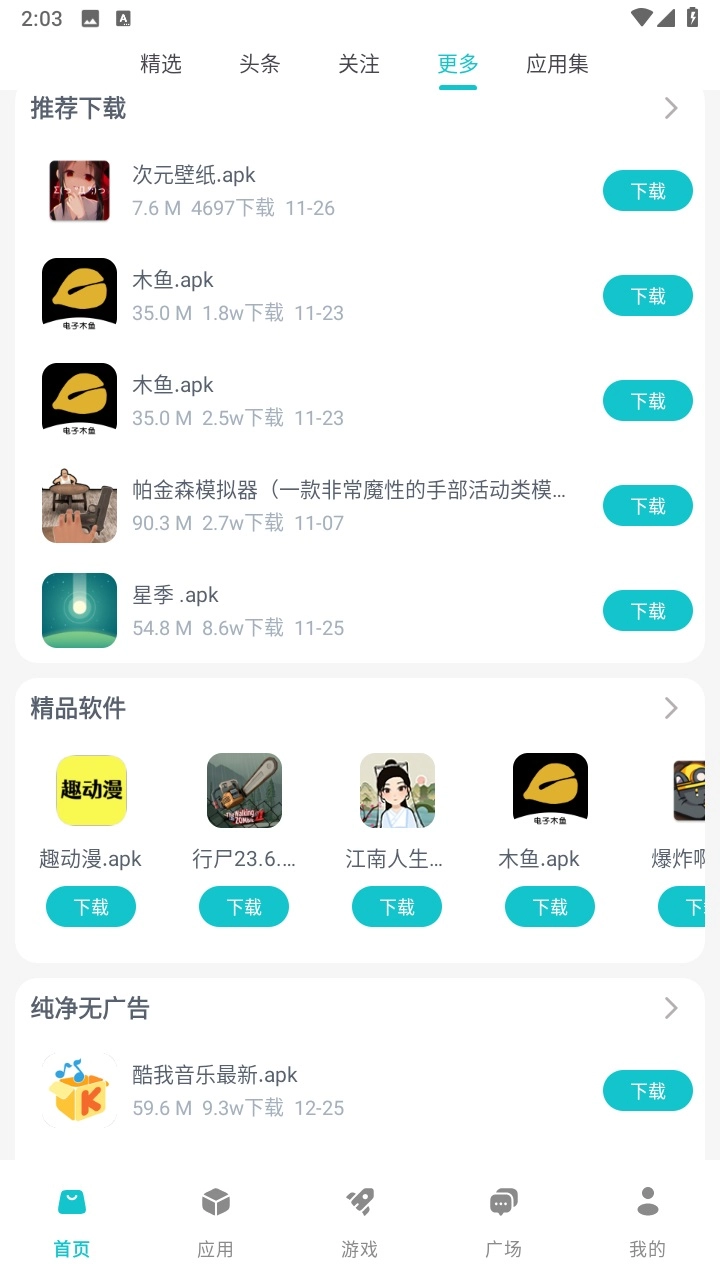Tap the 星季 app icon
720x1280 pixels.
click(79, 610)
